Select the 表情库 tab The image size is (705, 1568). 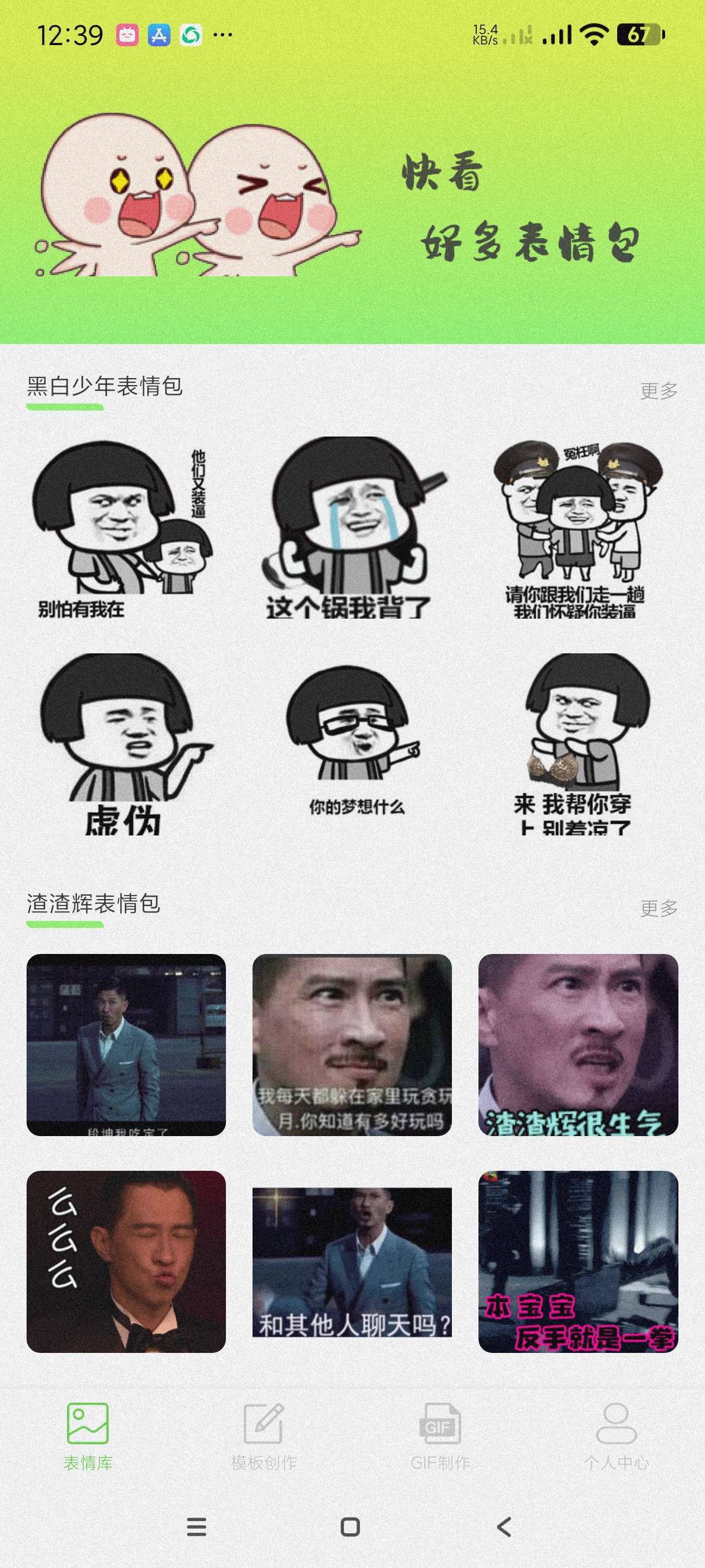click(x=88, y=1435)
